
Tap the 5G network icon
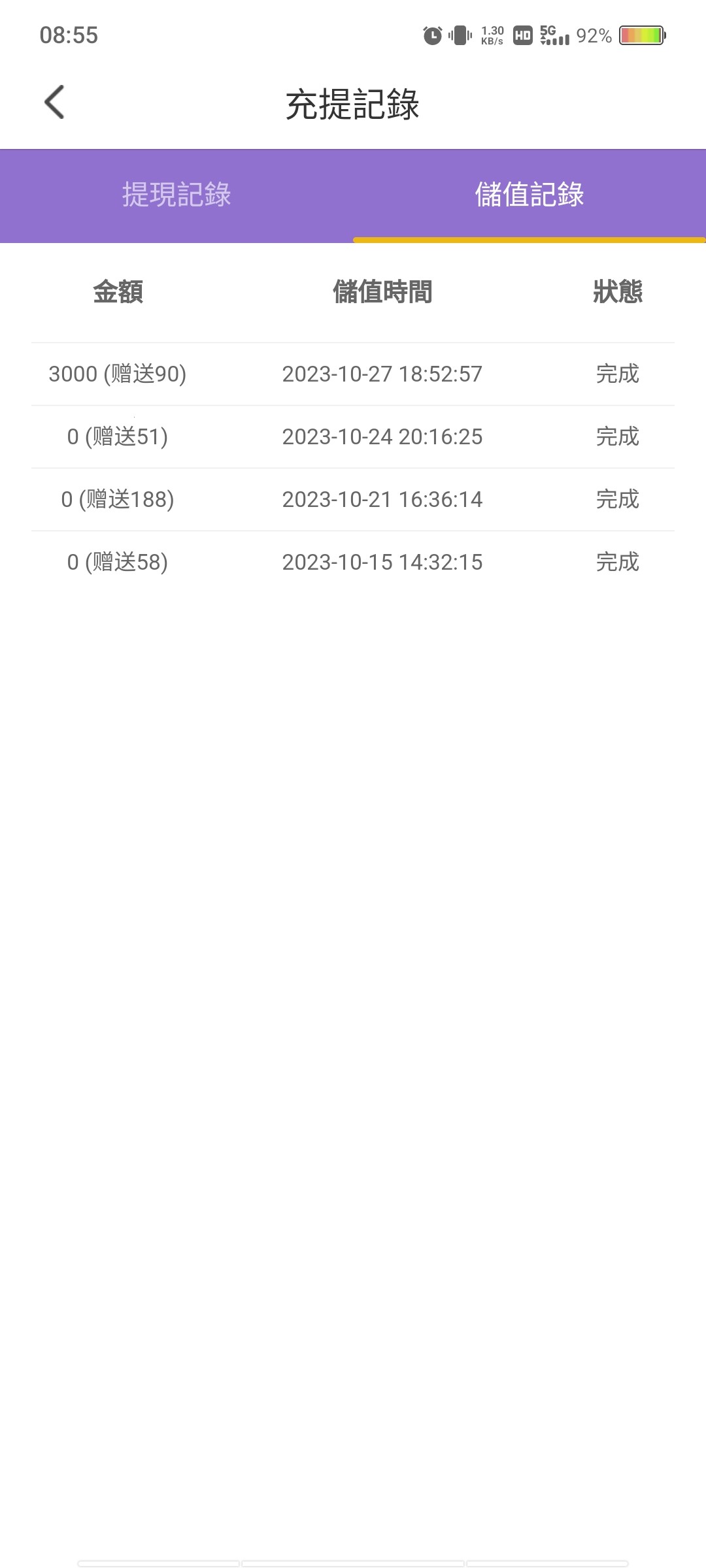(549, 31)
